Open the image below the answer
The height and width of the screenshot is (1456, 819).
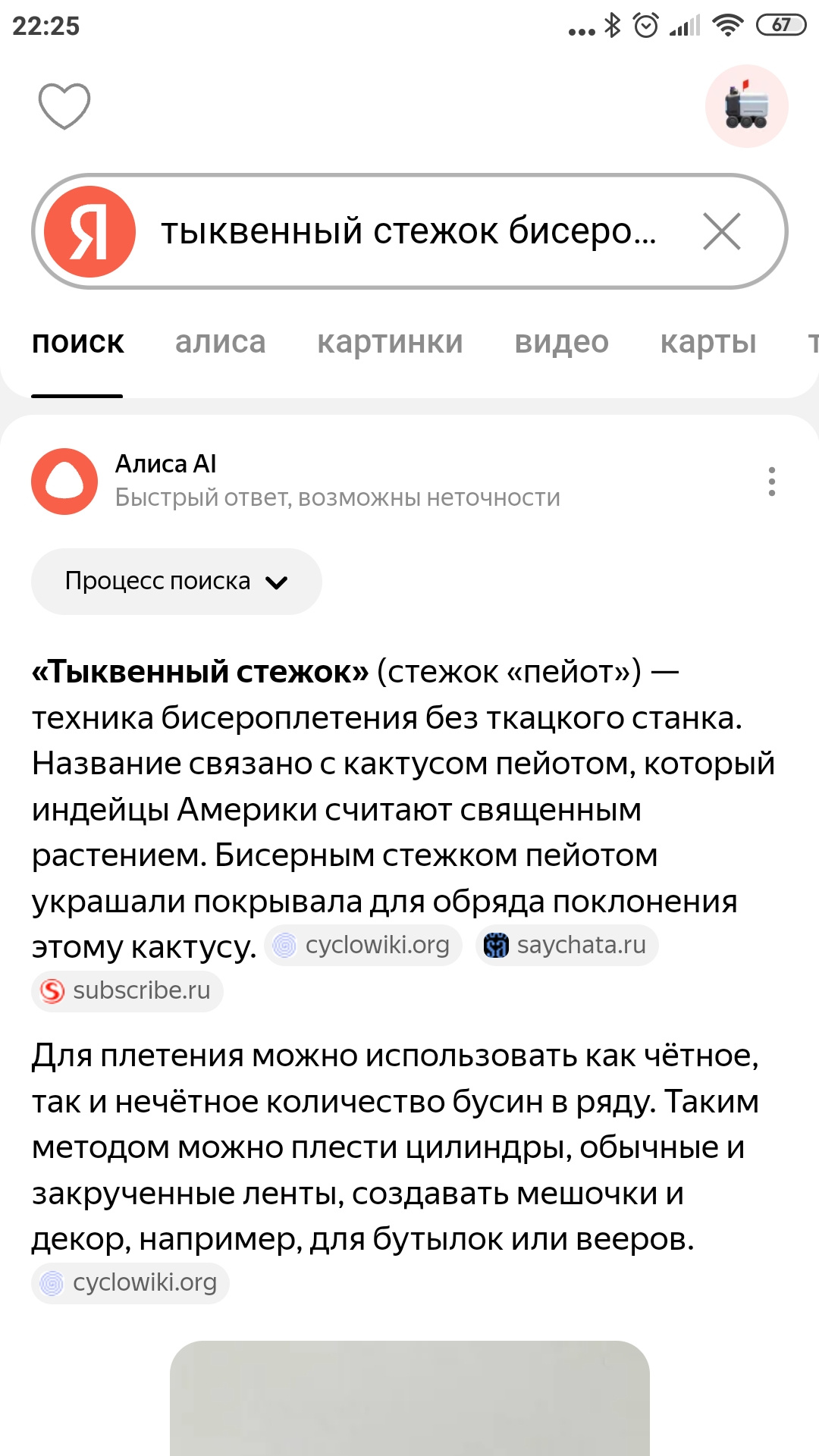[x=409, y=1398]
